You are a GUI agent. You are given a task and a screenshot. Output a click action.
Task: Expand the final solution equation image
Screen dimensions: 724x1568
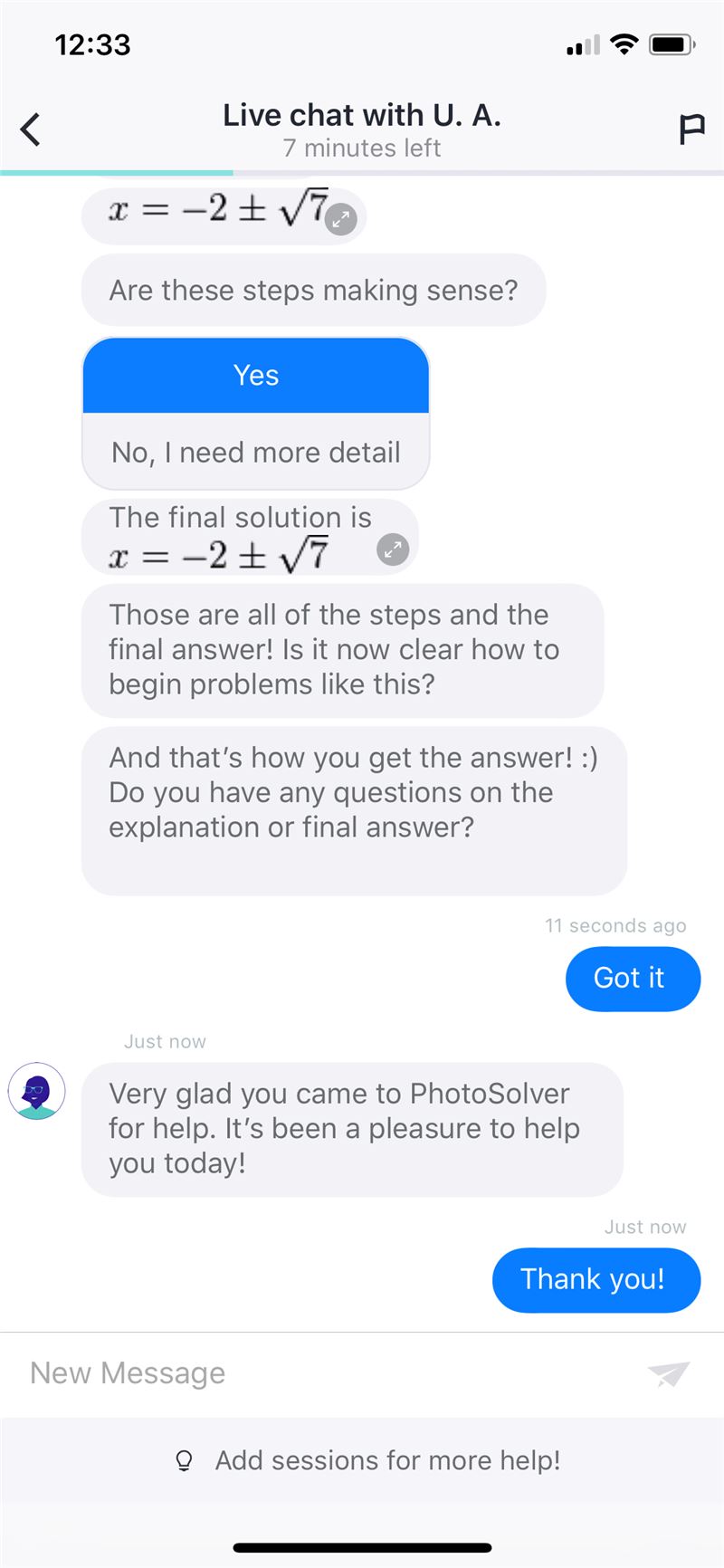click(393, 549)
